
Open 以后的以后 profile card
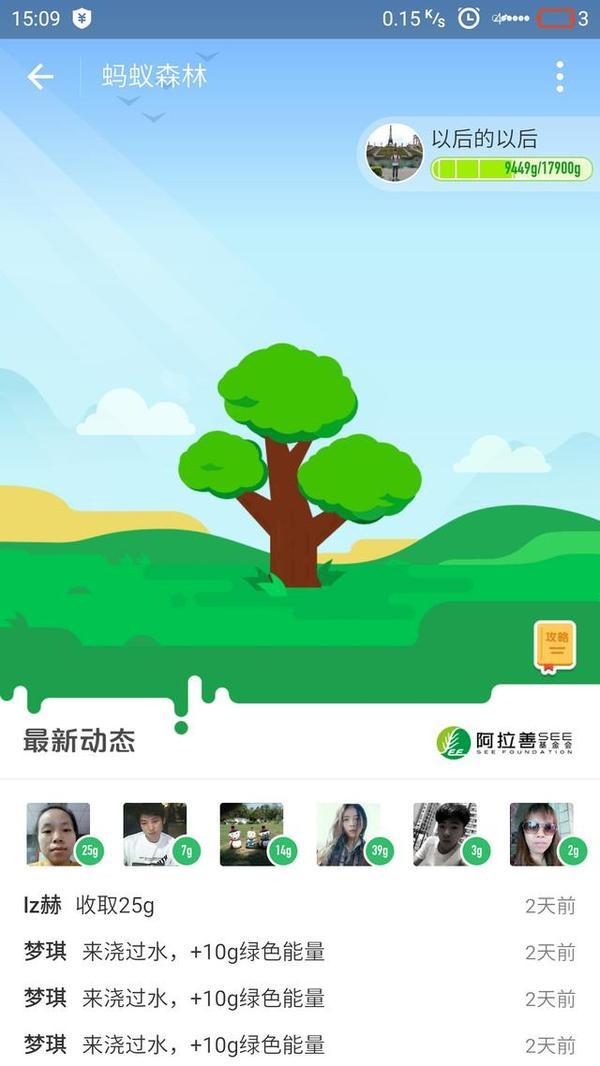point(478,153)
